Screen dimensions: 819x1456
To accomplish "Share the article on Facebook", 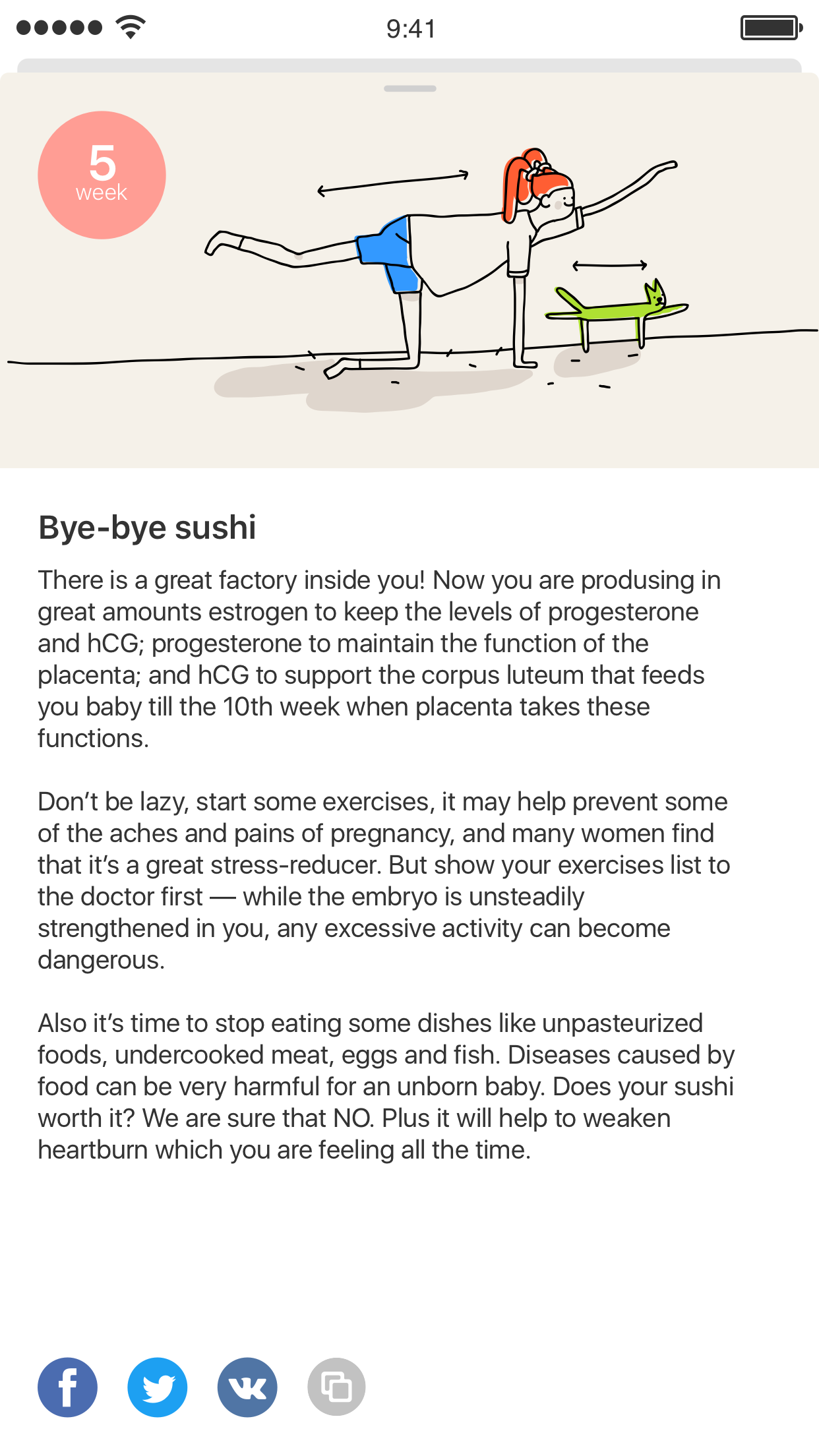I will [67, 1387].
